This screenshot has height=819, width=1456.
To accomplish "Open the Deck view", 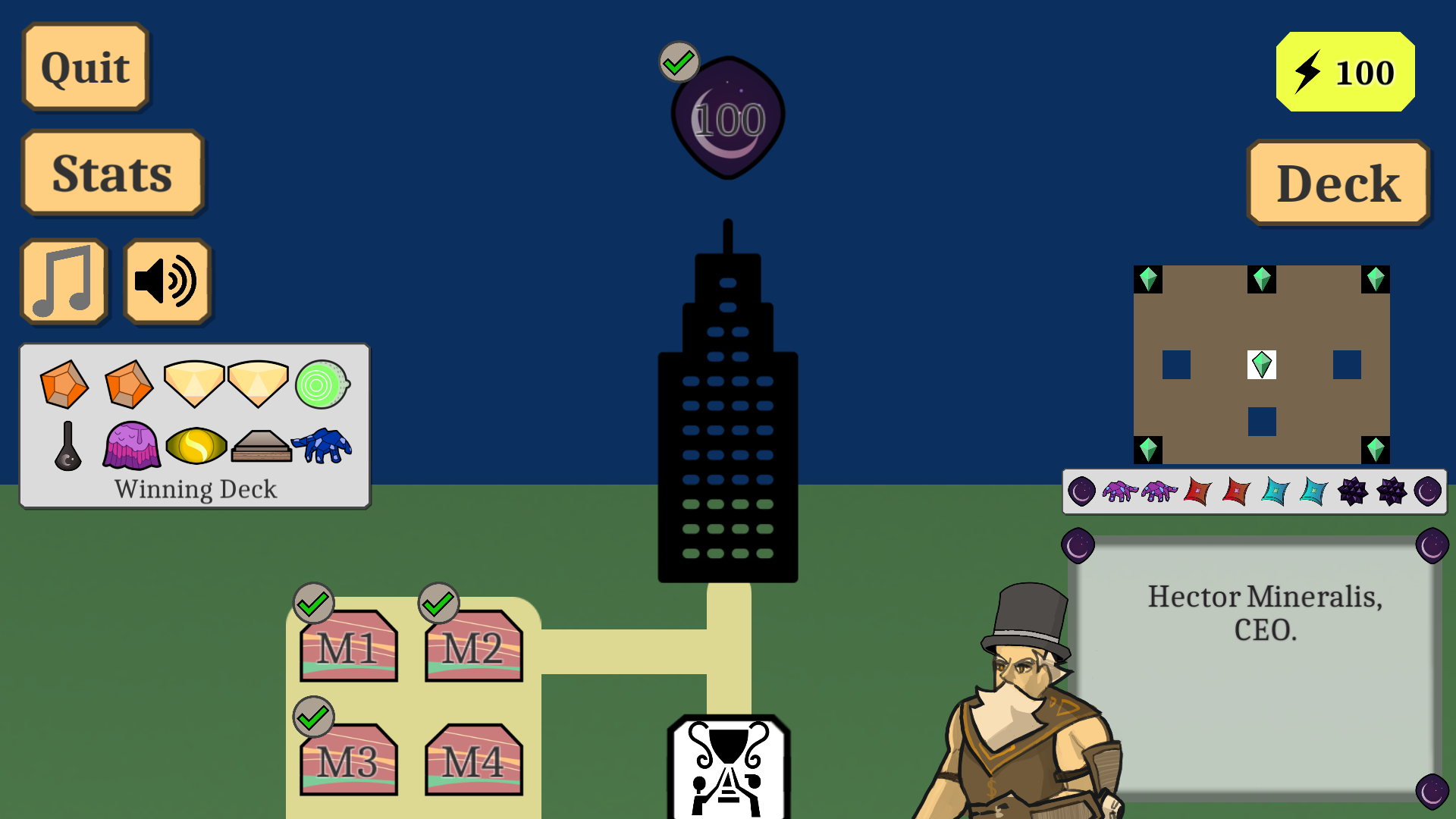I will pos(1338,183).
